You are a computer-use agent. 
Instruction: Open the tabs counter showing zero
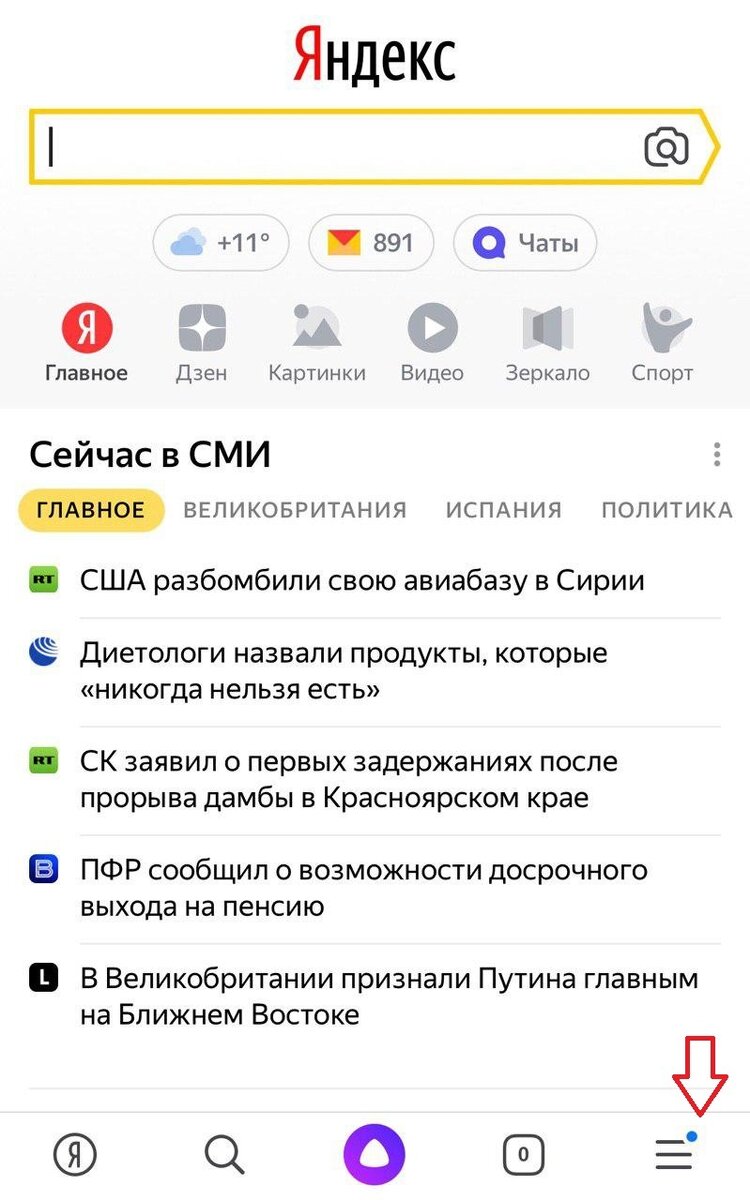coord(524,1152)
